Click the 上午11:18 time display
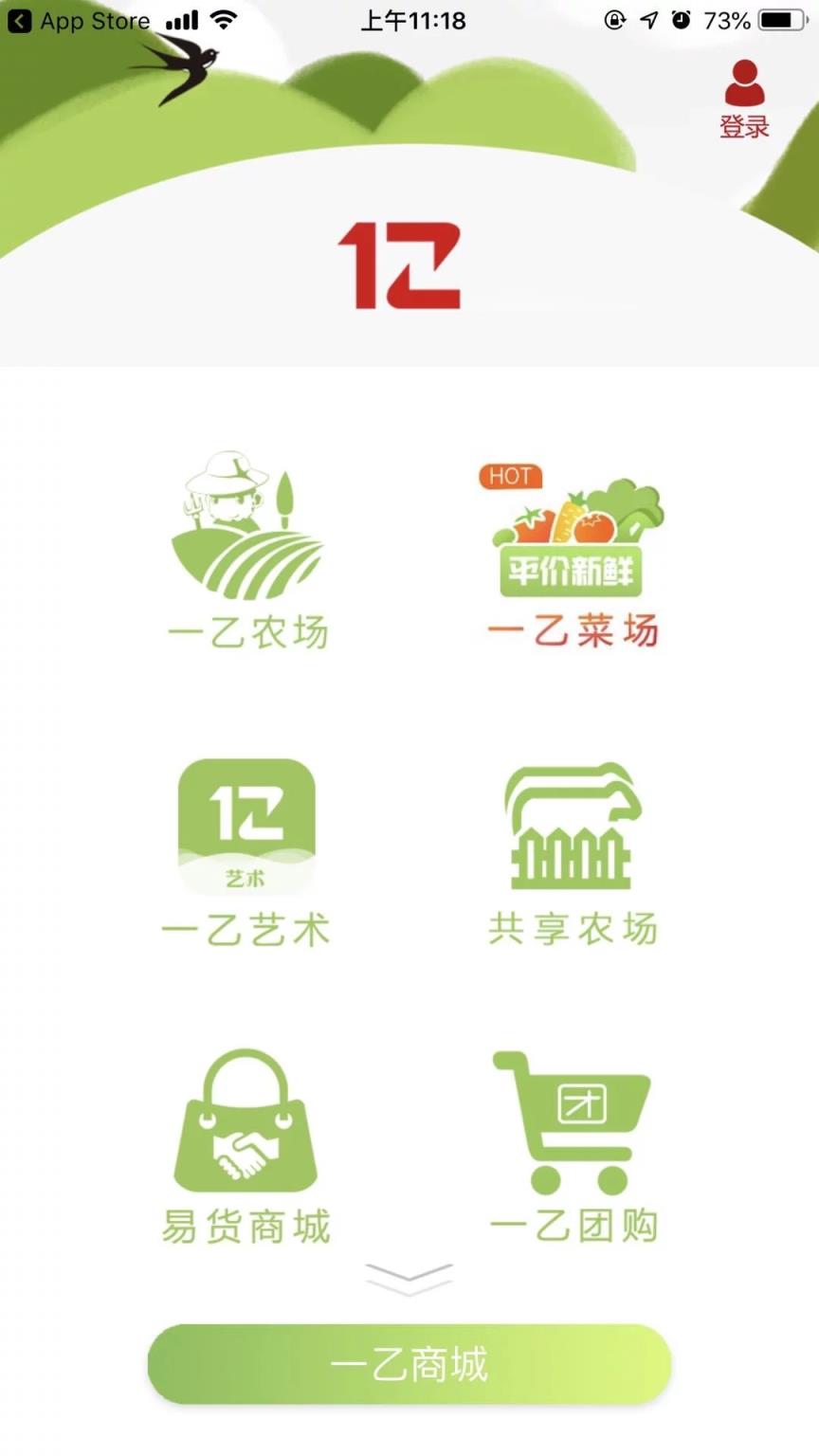The width and height of the screenshot is (819, 1456). coord(412,19)
